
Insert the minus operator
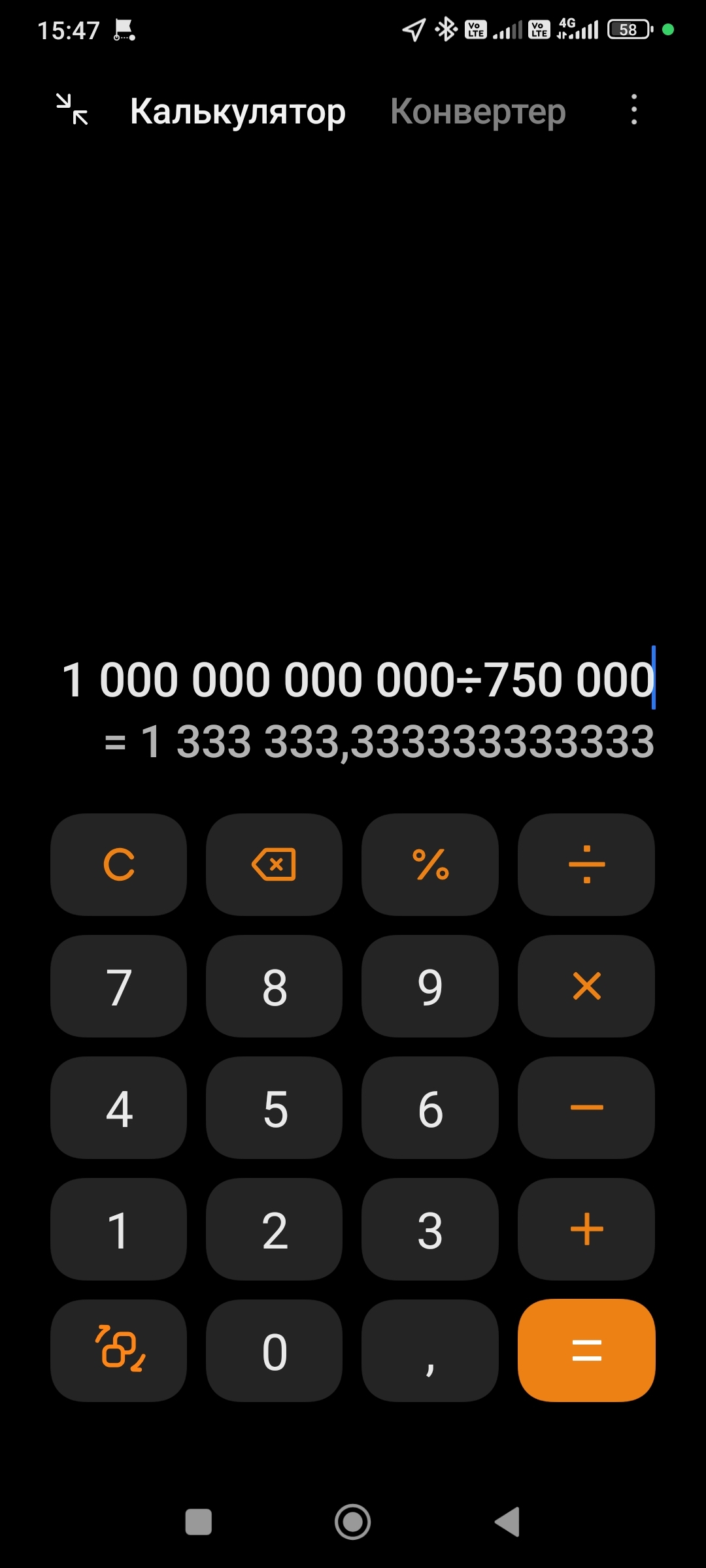tap(586, 1107)
